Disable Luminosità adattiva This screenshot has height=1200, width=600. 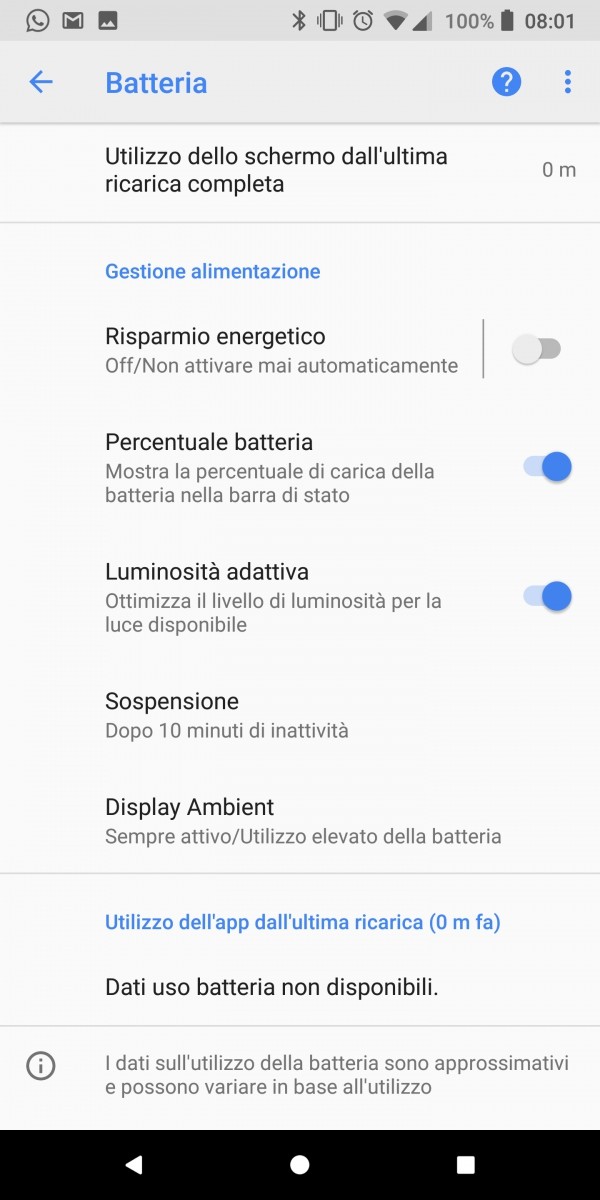click(547, 597)
